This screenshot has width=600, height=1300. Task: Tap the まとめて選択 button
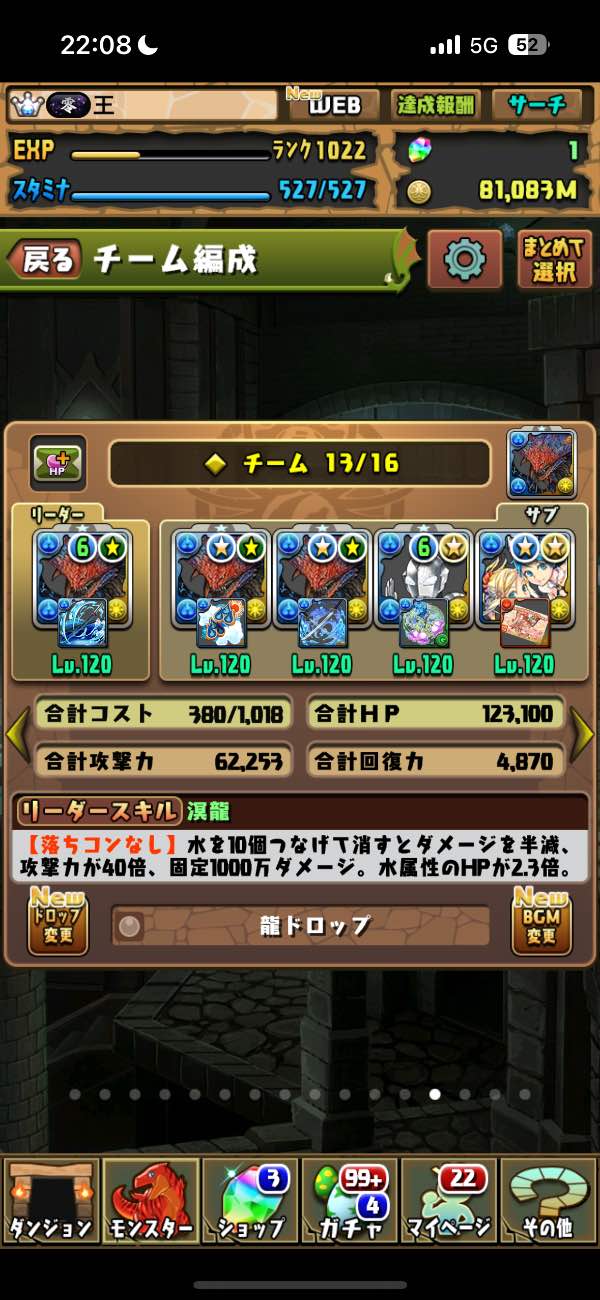click(x=555, y=260)
